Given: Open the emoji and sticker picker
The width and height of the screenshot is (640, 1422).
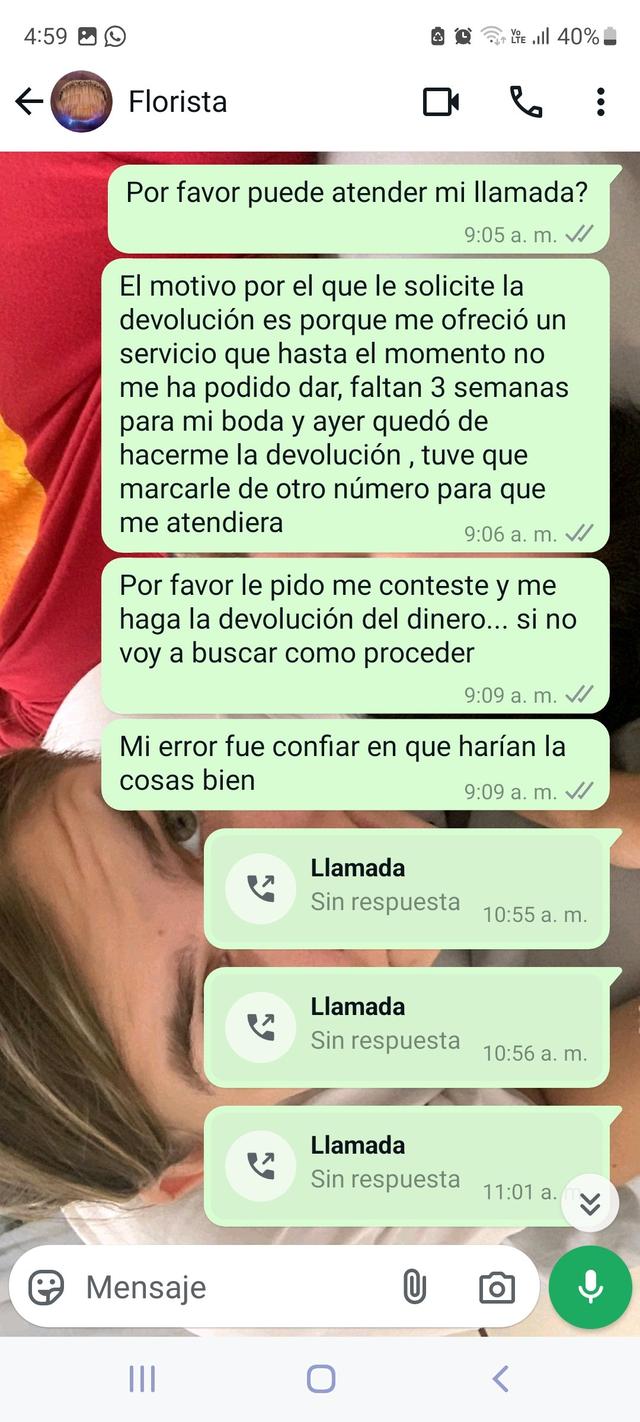Looking at the screenshot, I should tap(46, 1287).
